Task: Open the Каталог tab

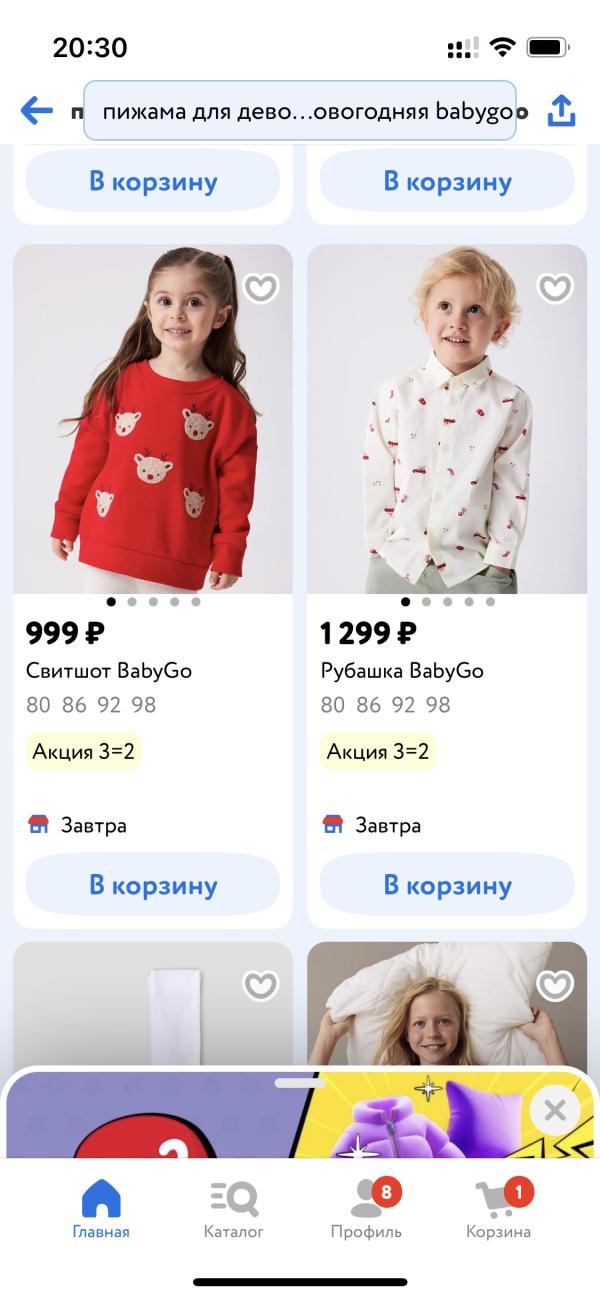Action: coord(233,1209)
